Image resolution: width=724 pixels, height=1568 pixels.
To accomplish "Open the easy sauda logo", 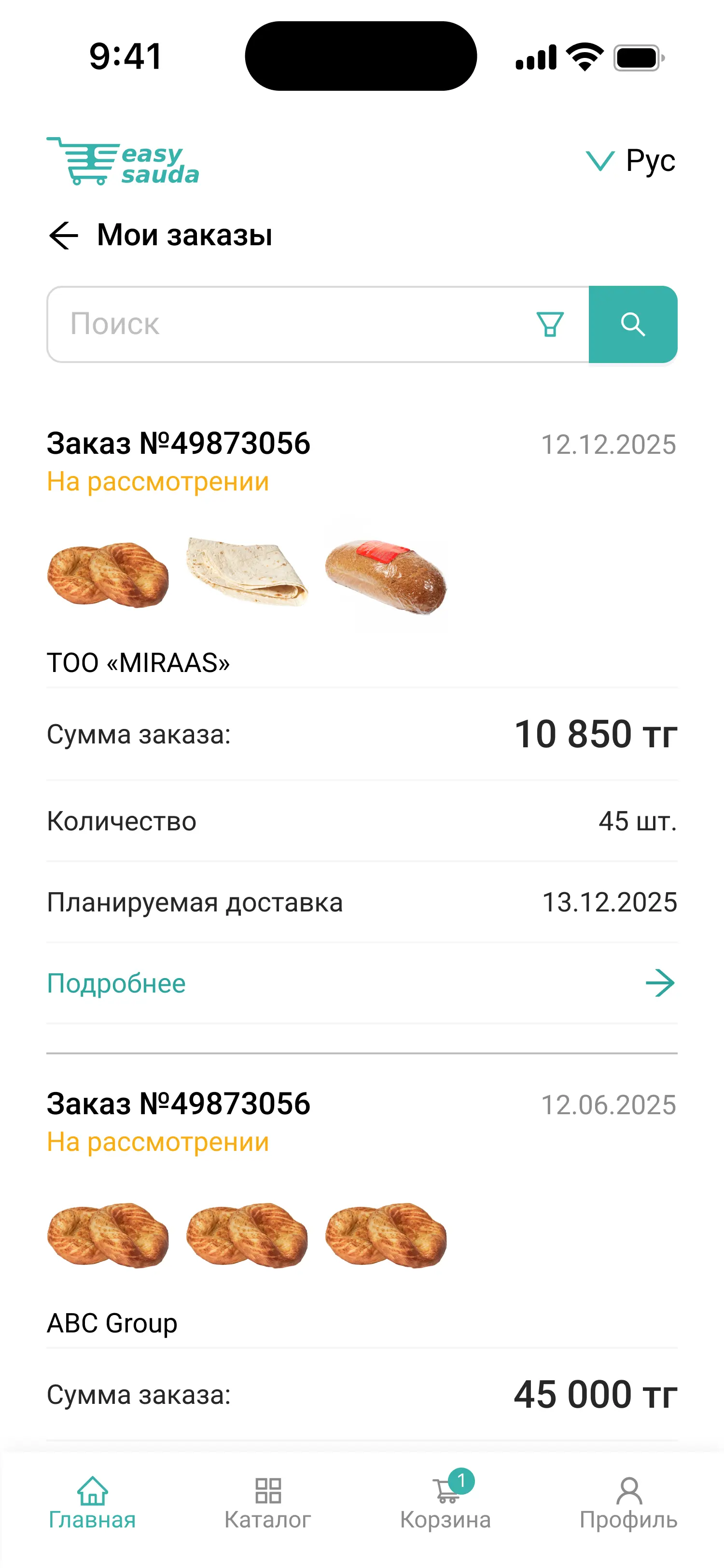I will pos(122,161).
